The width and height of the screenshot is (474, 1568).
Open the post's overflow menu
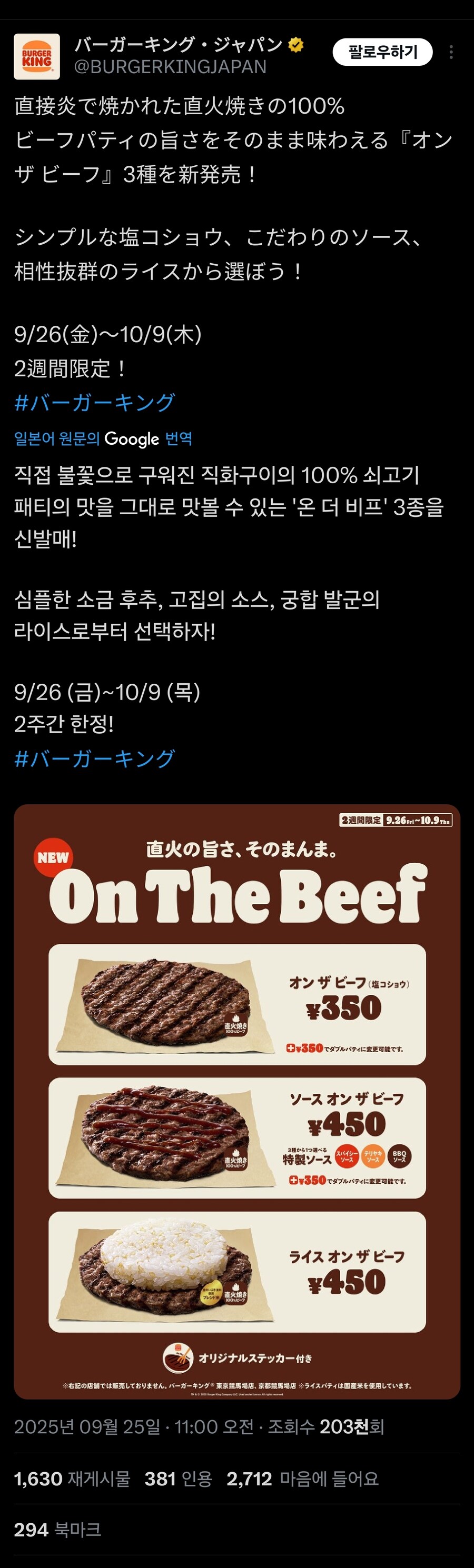(x=451, y=52)
